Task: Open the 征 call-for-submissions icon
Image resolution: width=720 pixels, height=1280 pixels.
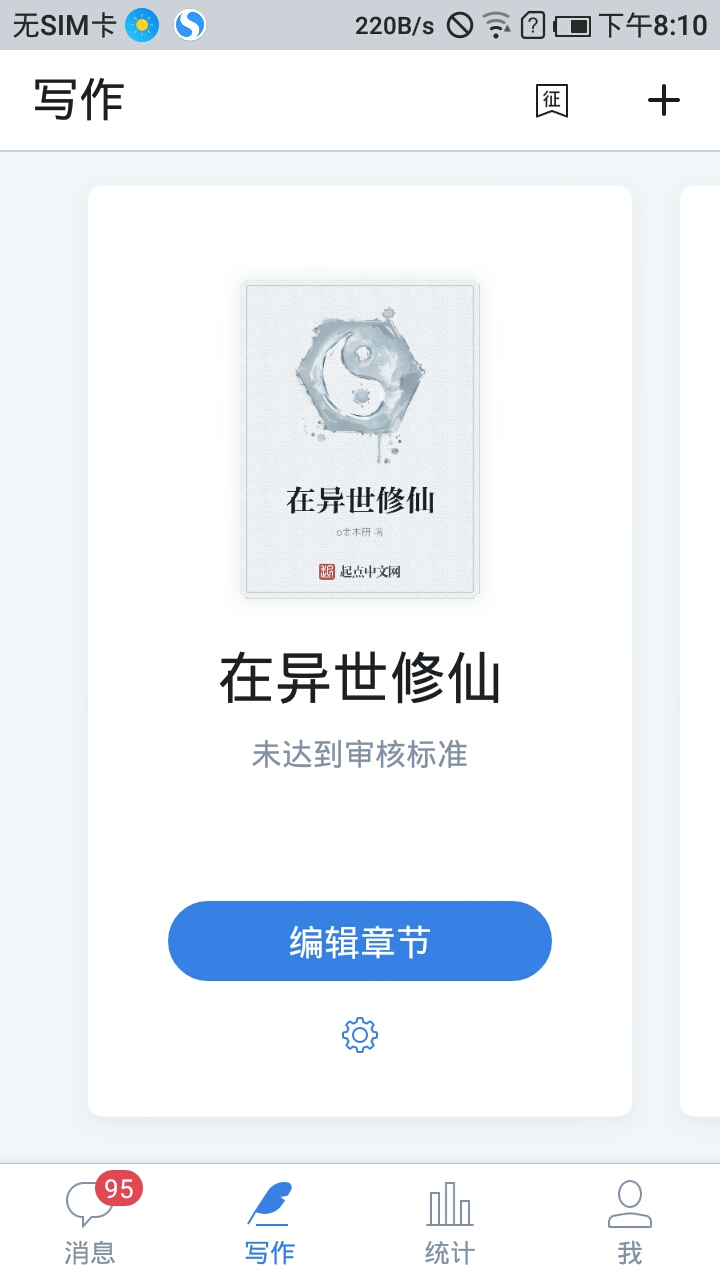Action: 552,100
